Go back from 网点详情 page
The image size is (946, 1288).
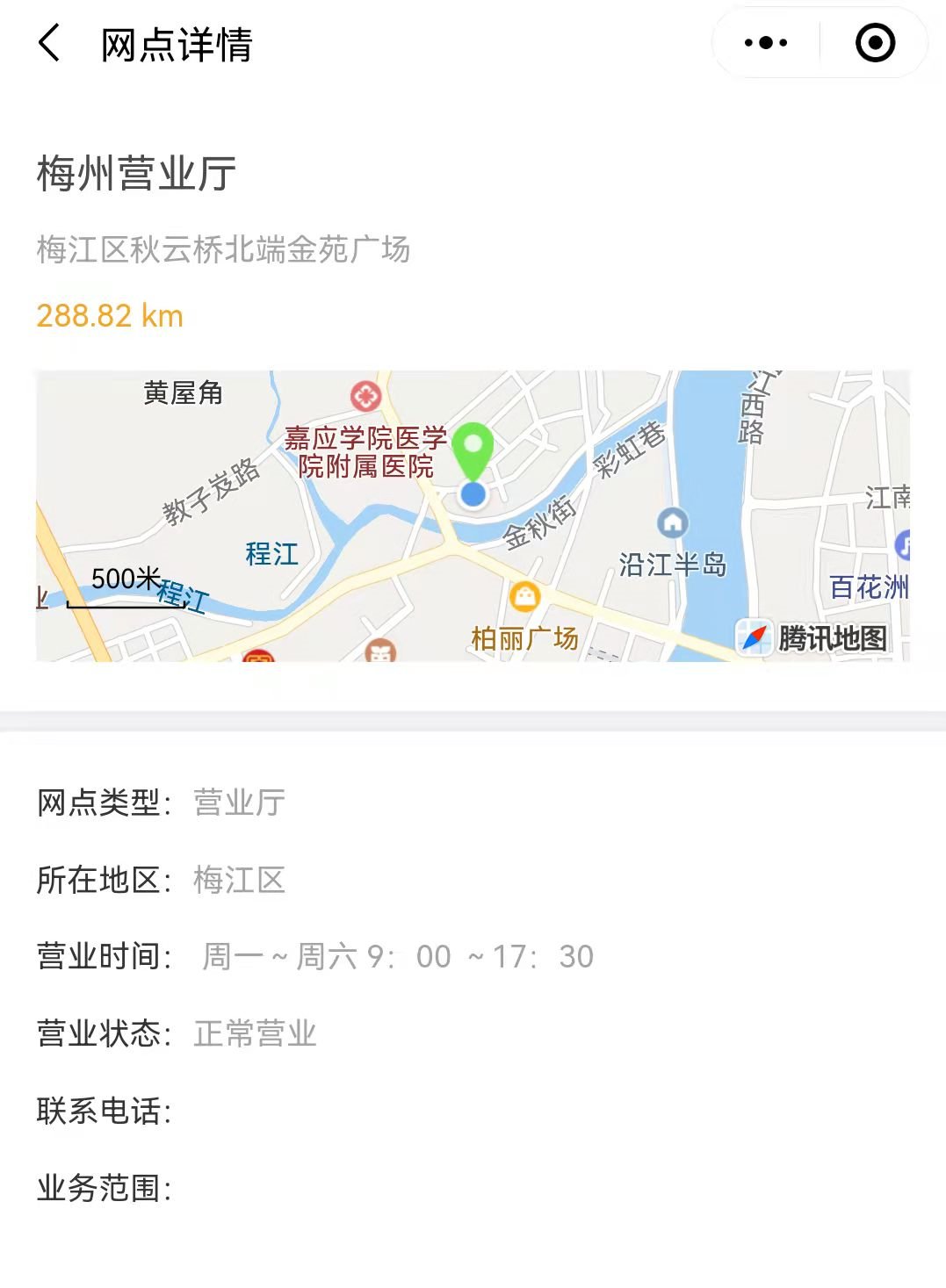pos(50,43)
